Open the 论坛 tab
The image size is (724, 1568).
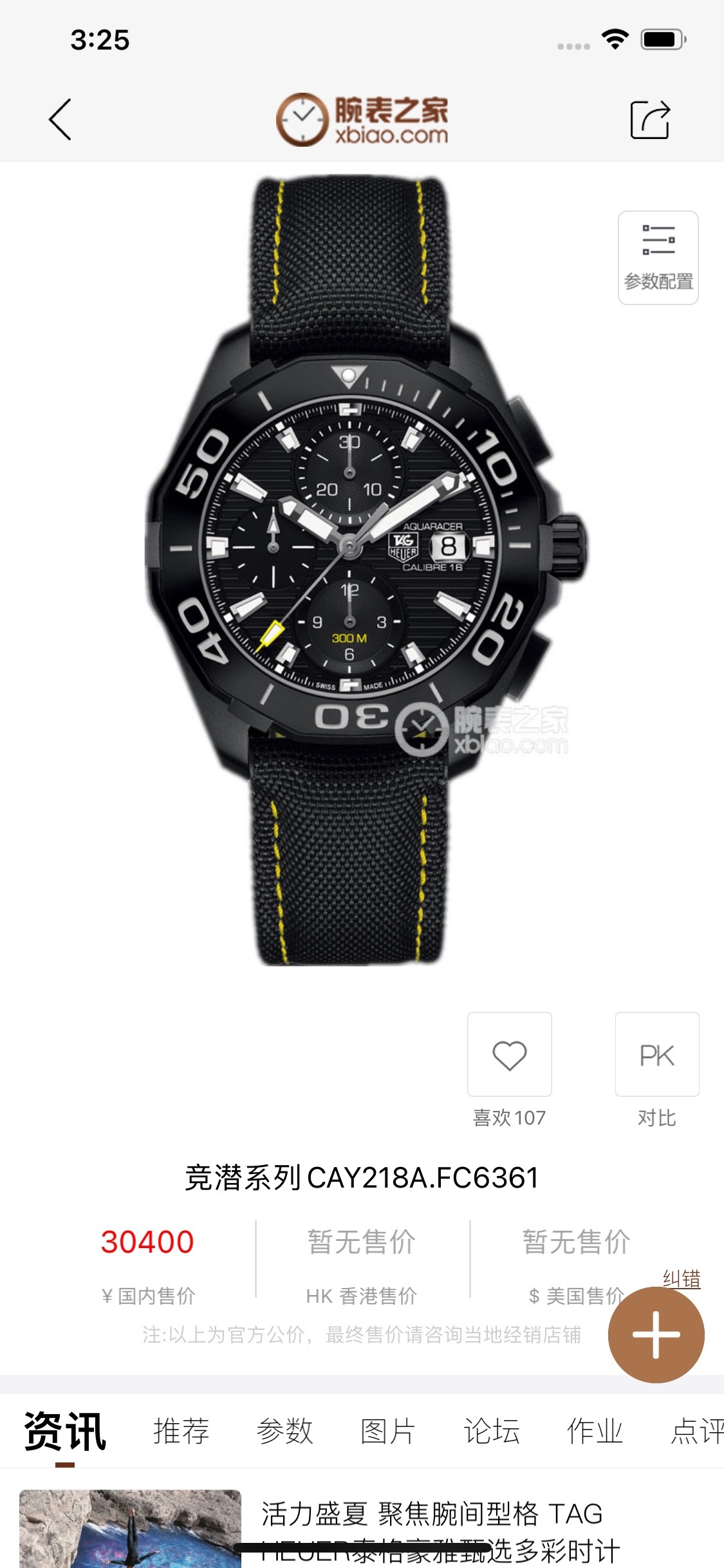[492, 1432]
